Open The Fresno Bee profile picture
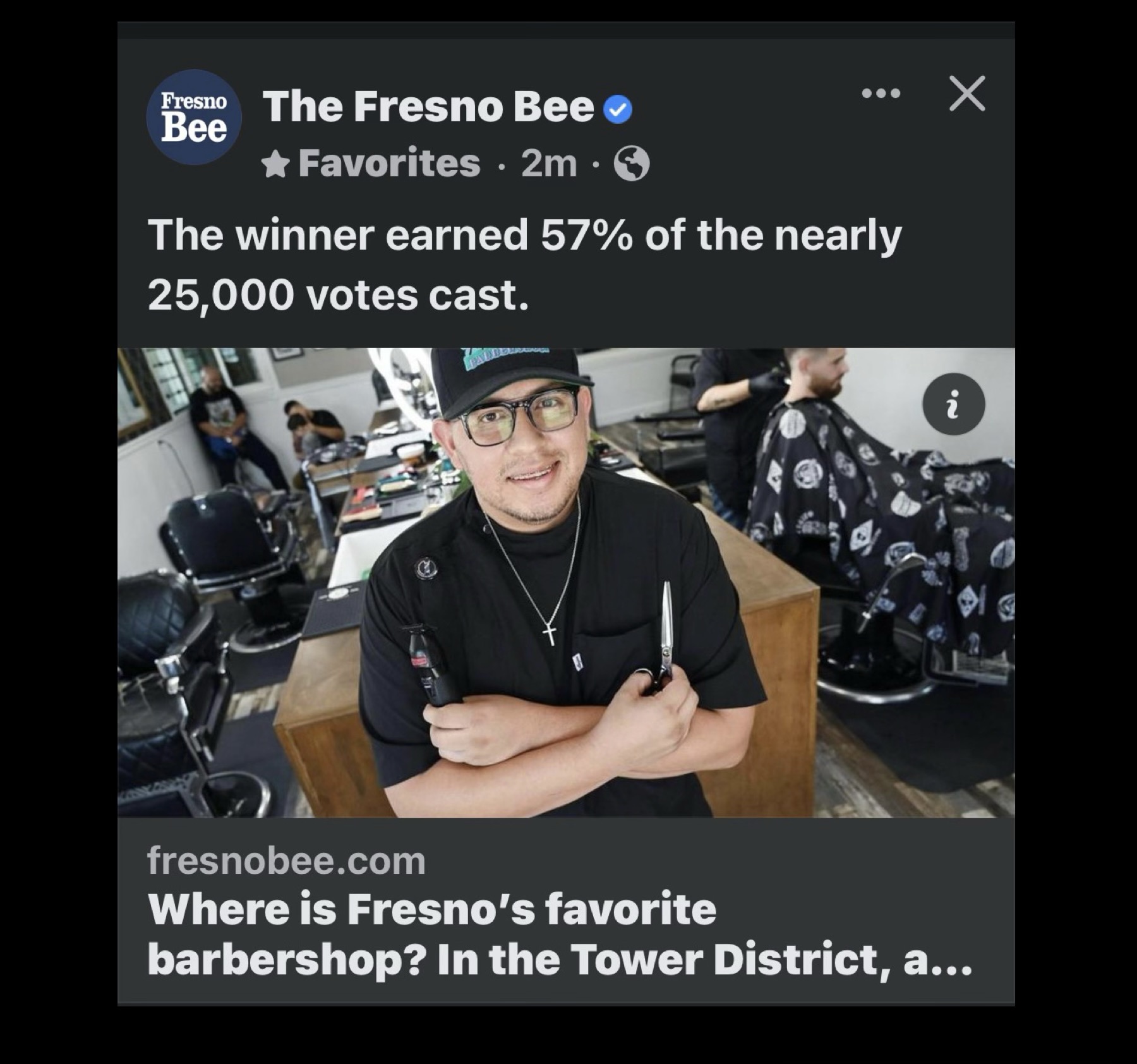 coord(194,118)
